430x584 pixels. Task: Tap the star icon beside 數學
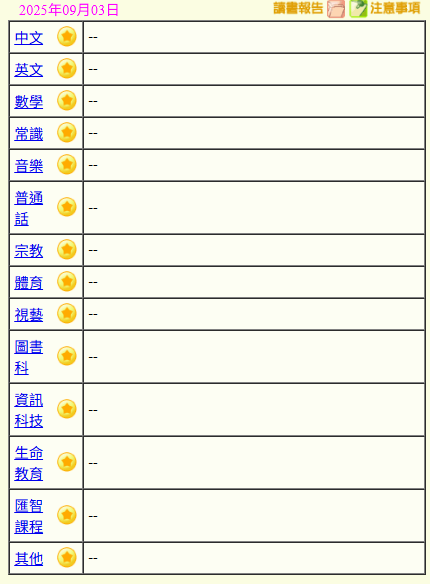(67, 101)
